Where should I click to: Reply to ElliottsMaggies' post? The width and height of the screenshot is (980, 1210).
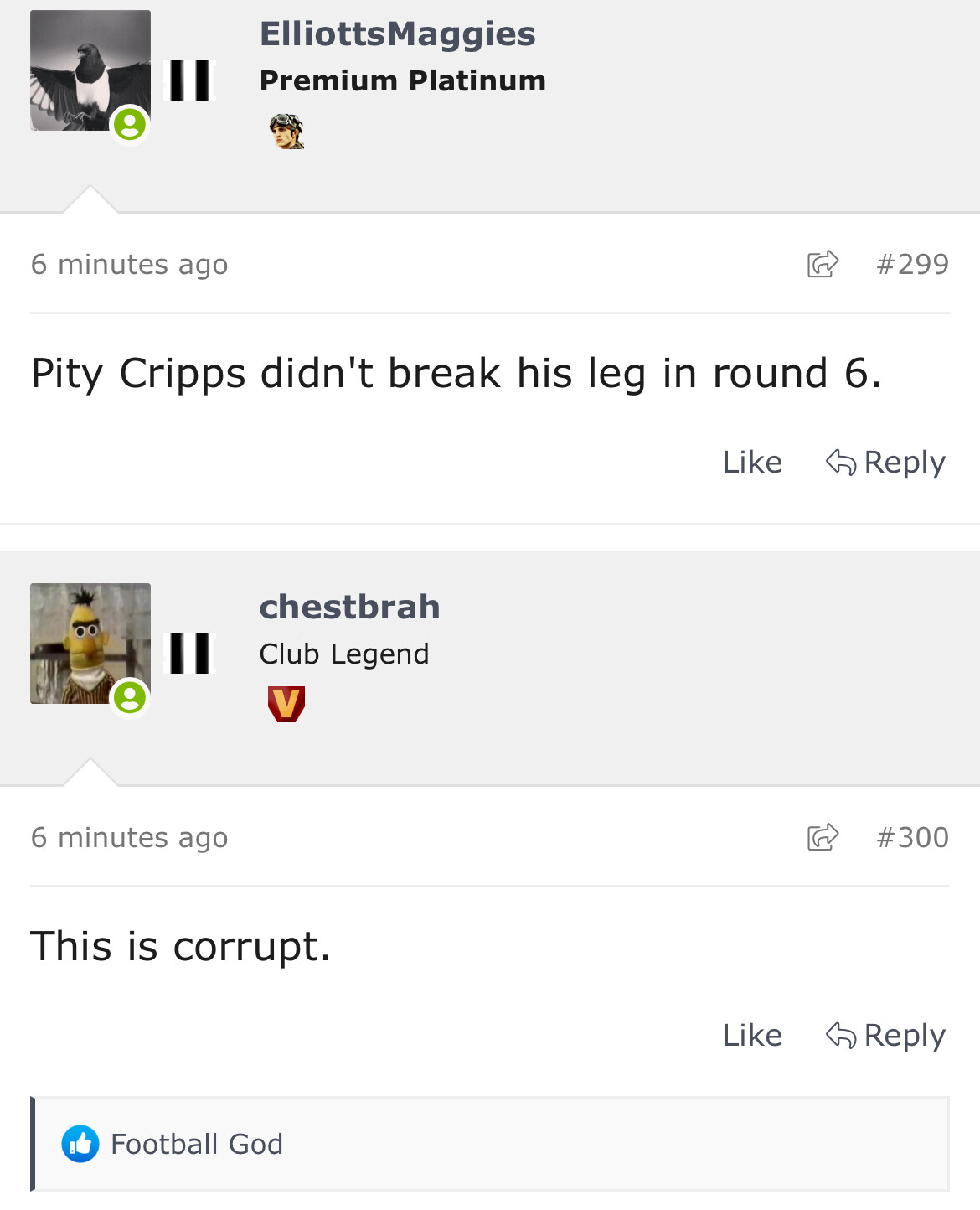[886, 463]
